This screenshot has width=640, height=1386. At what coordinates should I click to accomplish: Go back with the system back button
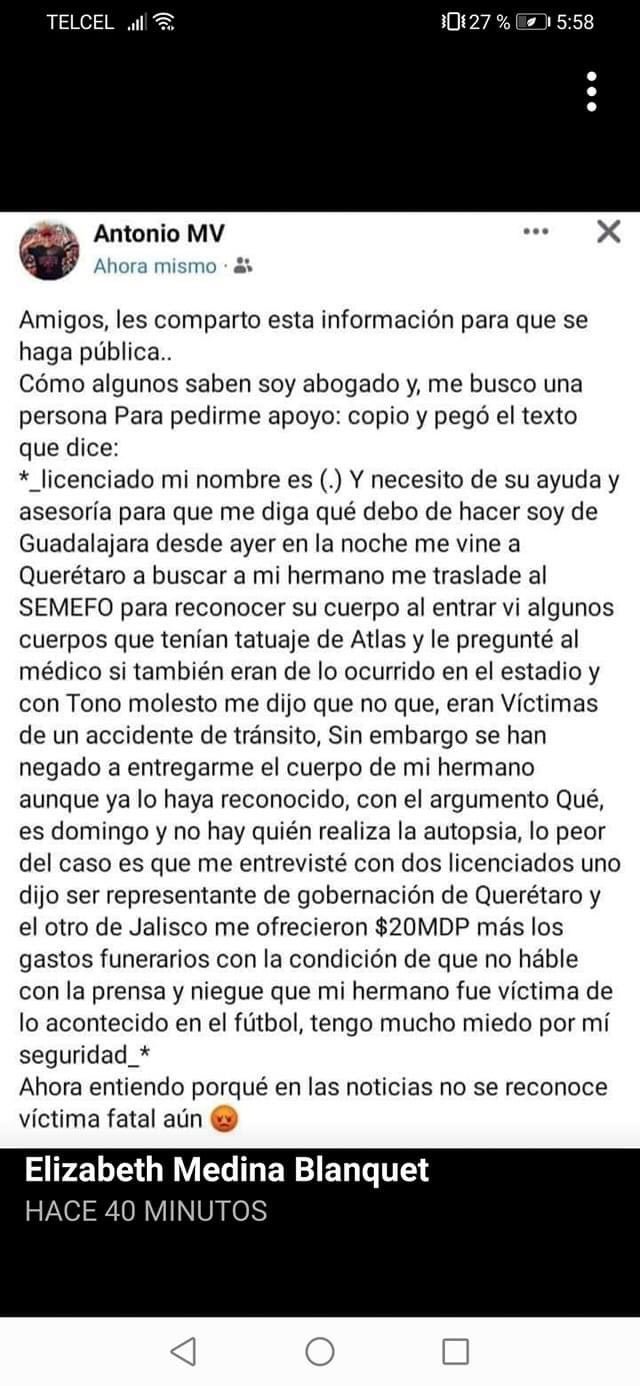(x=183, y=1351)
